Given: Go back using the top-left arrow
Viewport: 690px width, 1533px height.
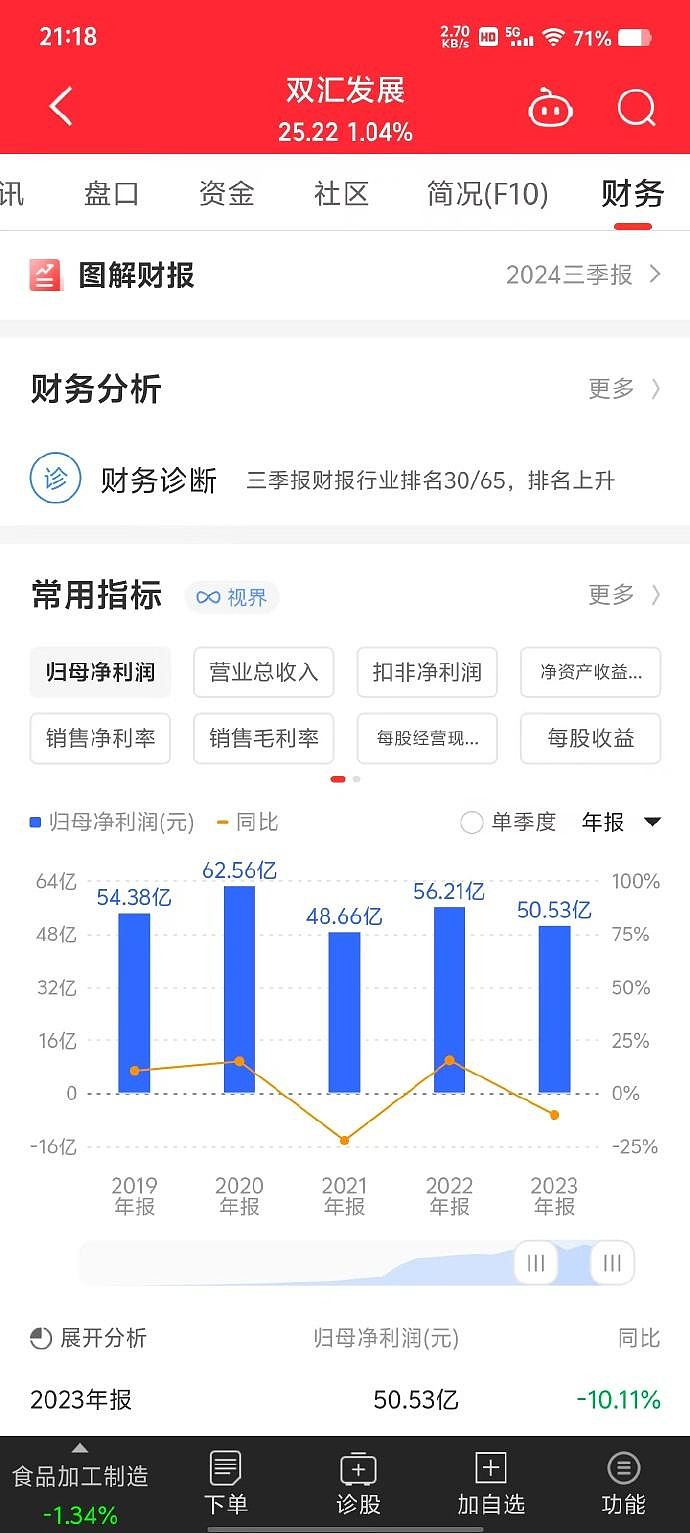Looking at the screenshot, I should click(x=61, y=107).
